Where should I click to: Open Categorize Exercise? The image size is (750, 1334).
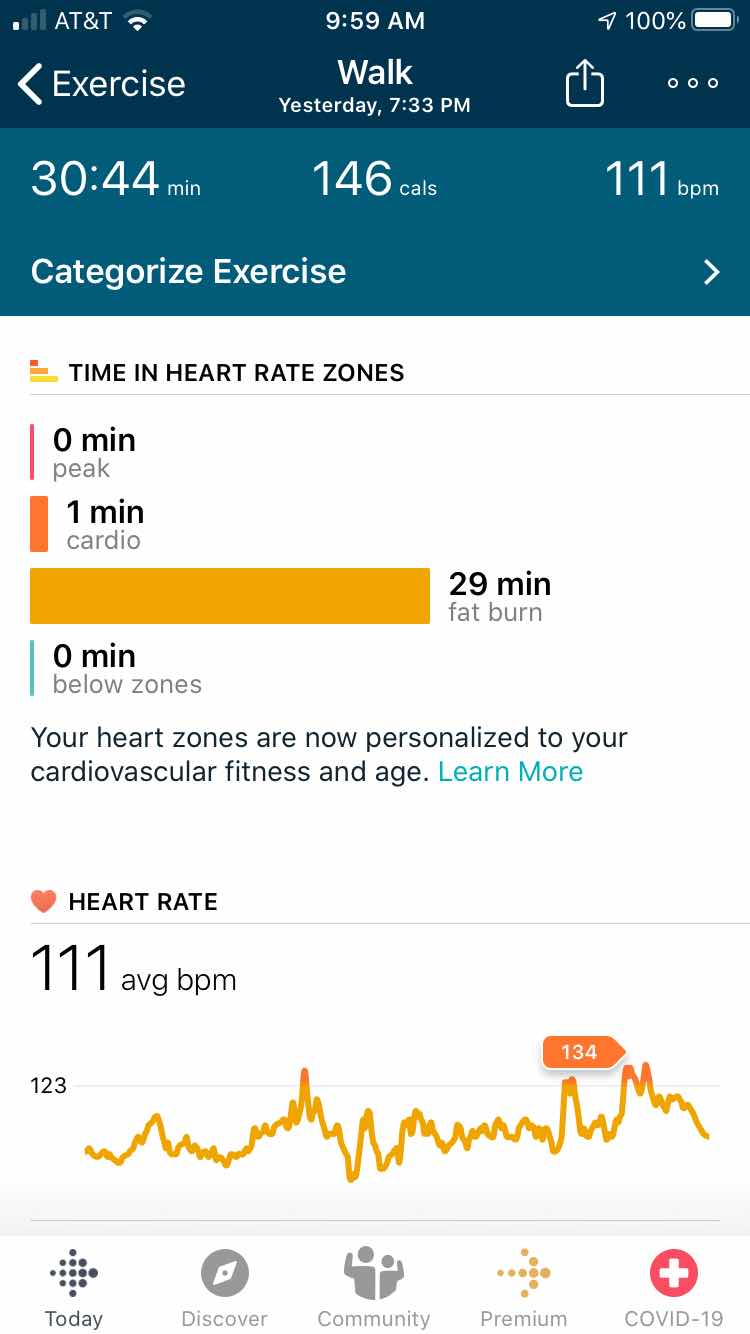click(375, 272)
